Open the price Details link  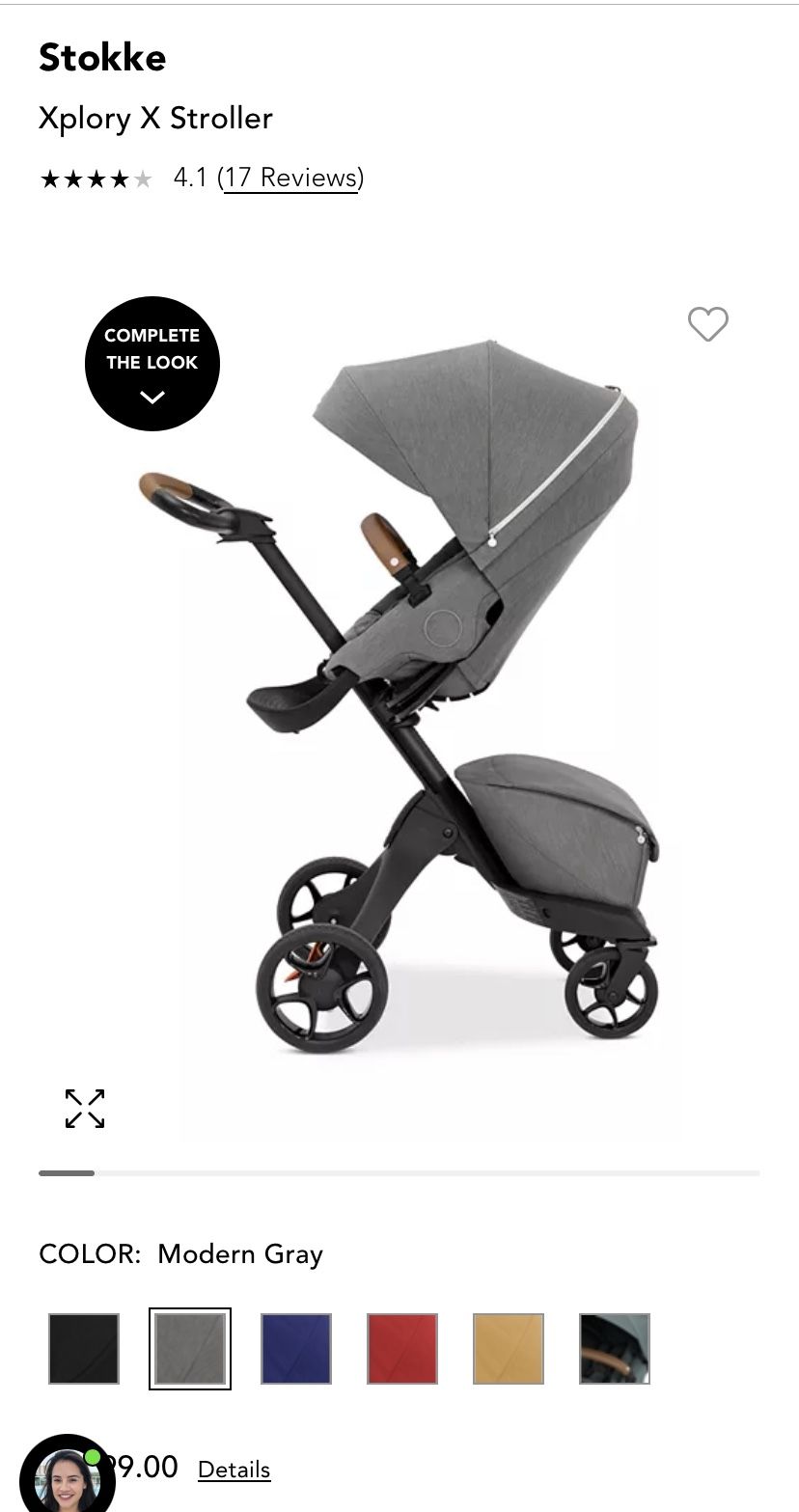(x=234, y=1470)
